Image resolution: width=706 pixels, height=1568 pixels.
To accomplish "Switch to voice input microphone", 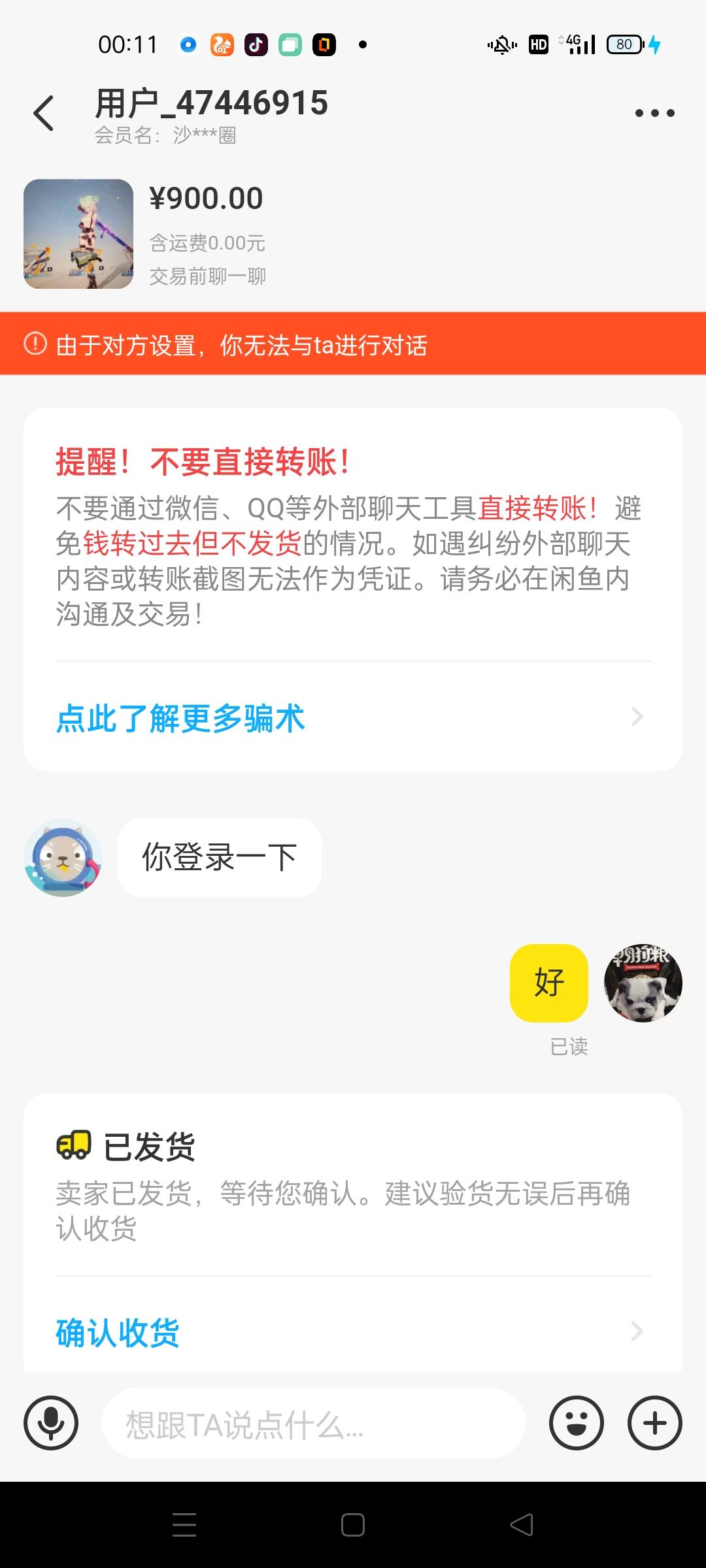I will 51,1423.
